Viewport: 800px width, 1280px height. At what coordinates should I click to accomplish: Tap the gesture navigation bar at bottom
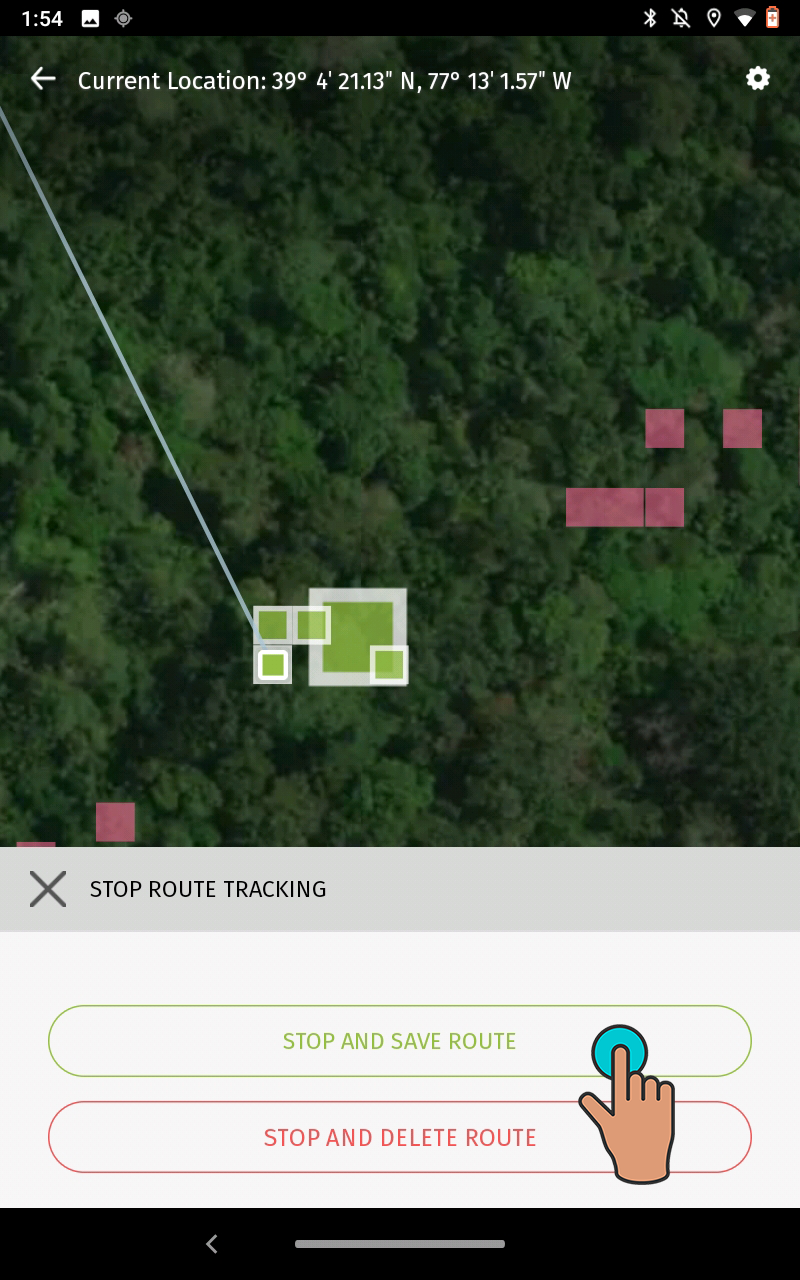coord(400,1244)
